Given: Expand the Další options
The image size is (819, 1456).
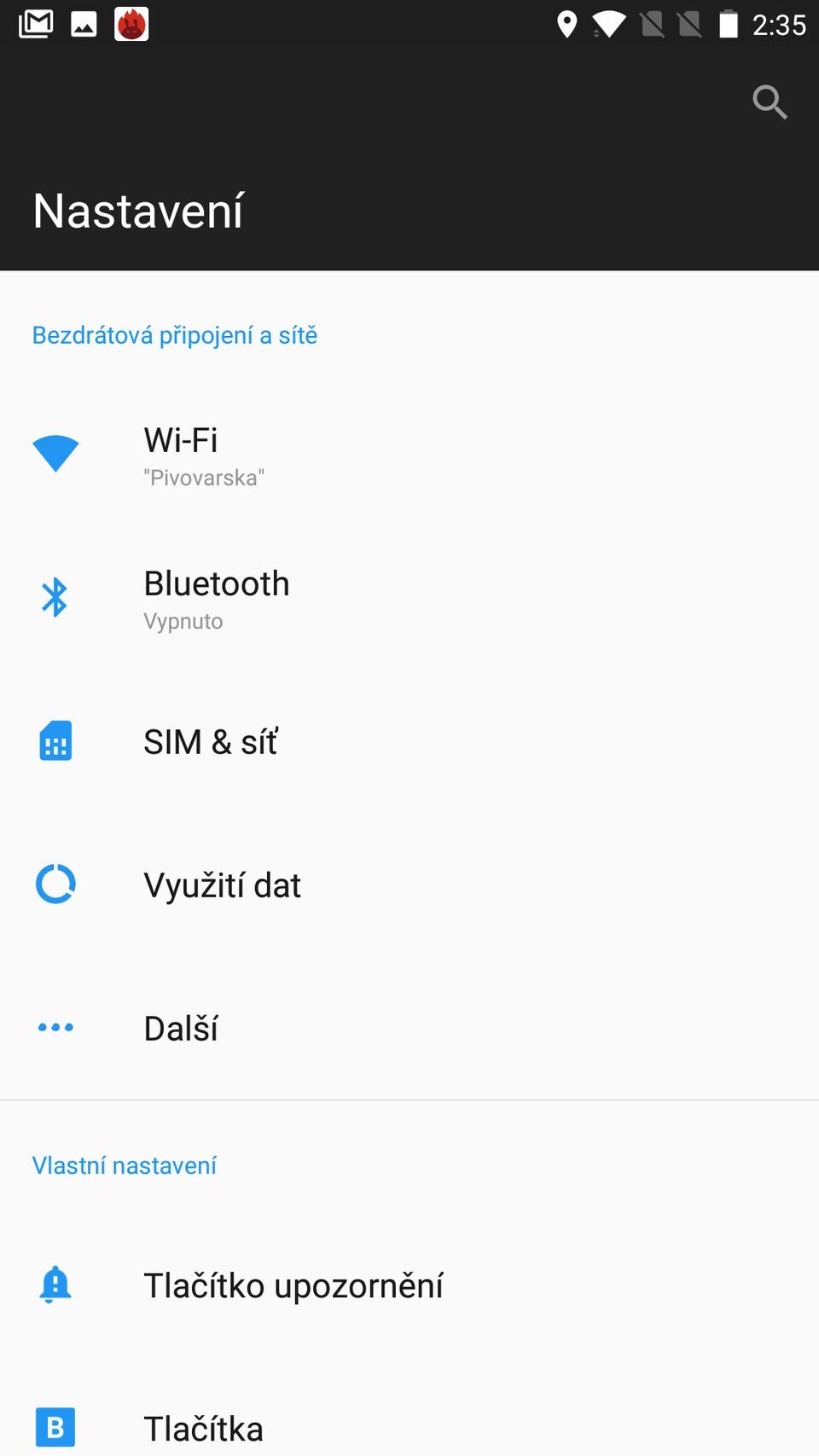Looking at the screenshot, I should click(256, 1027).
